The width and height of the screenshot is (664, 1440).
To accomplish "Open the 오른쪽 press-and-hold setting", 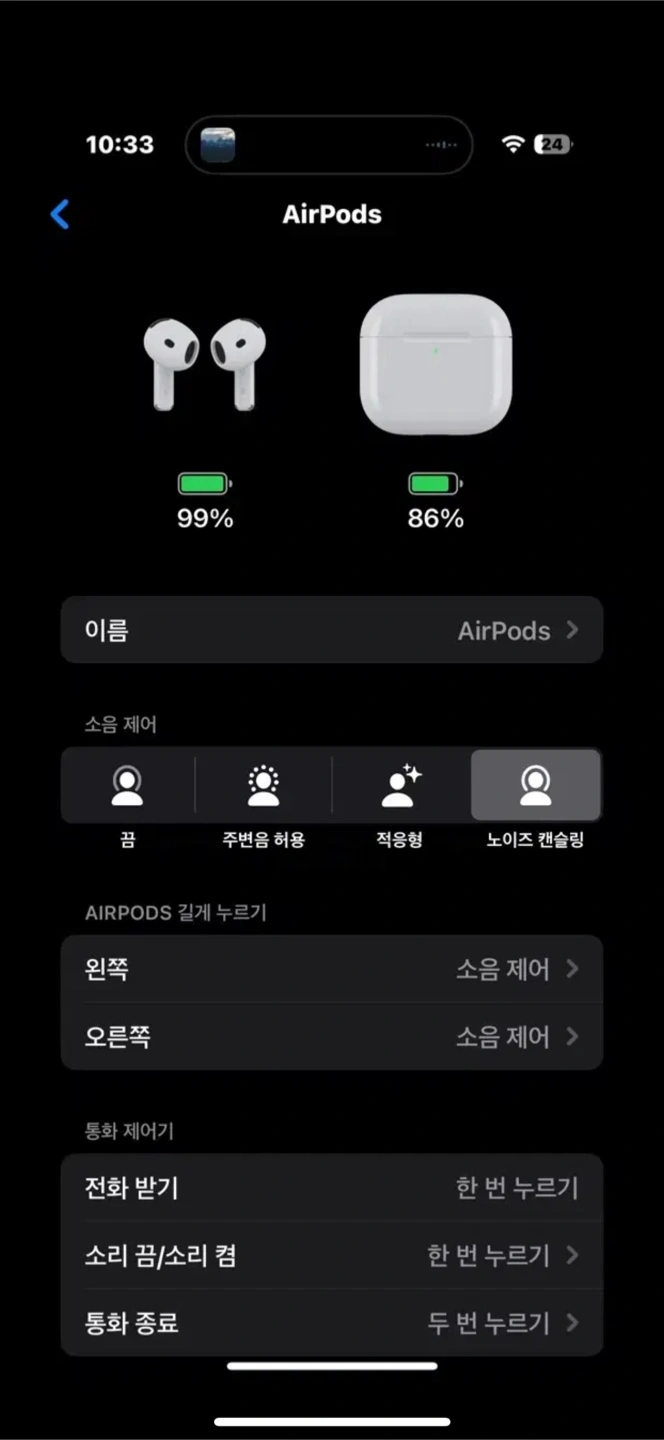I will [332, 1037].
